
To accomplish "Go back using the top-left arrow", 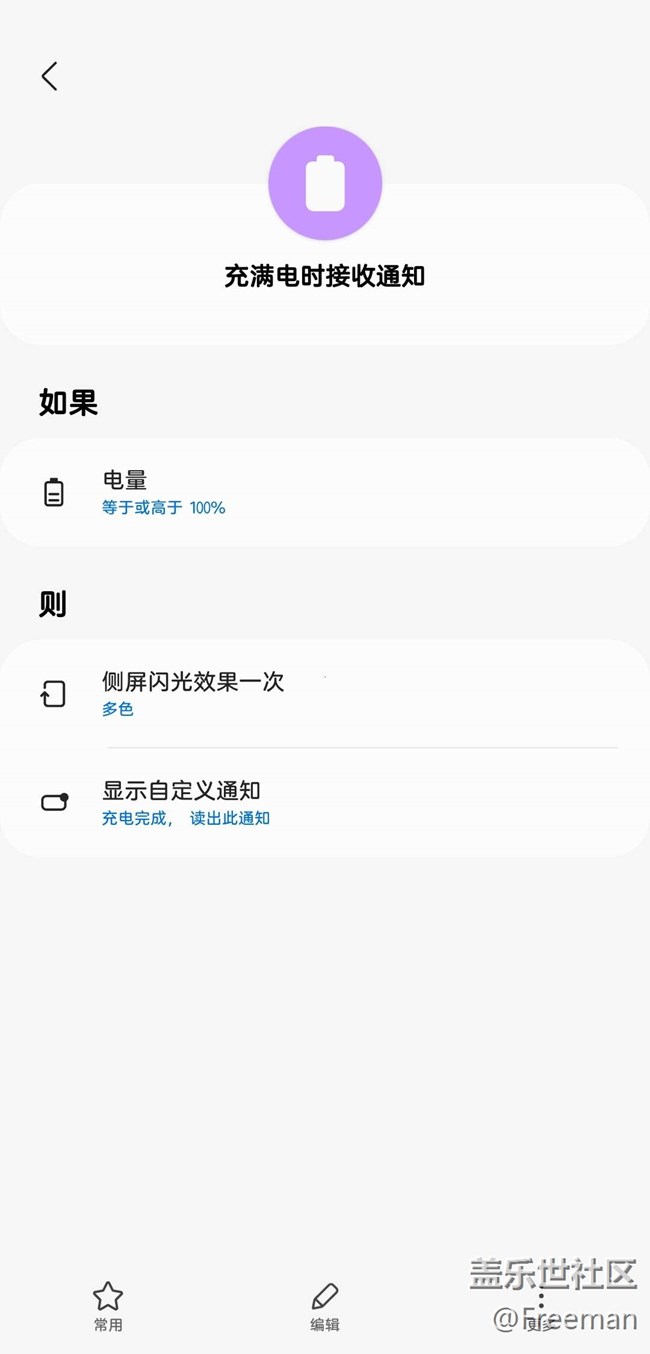I will click(49, 76).
